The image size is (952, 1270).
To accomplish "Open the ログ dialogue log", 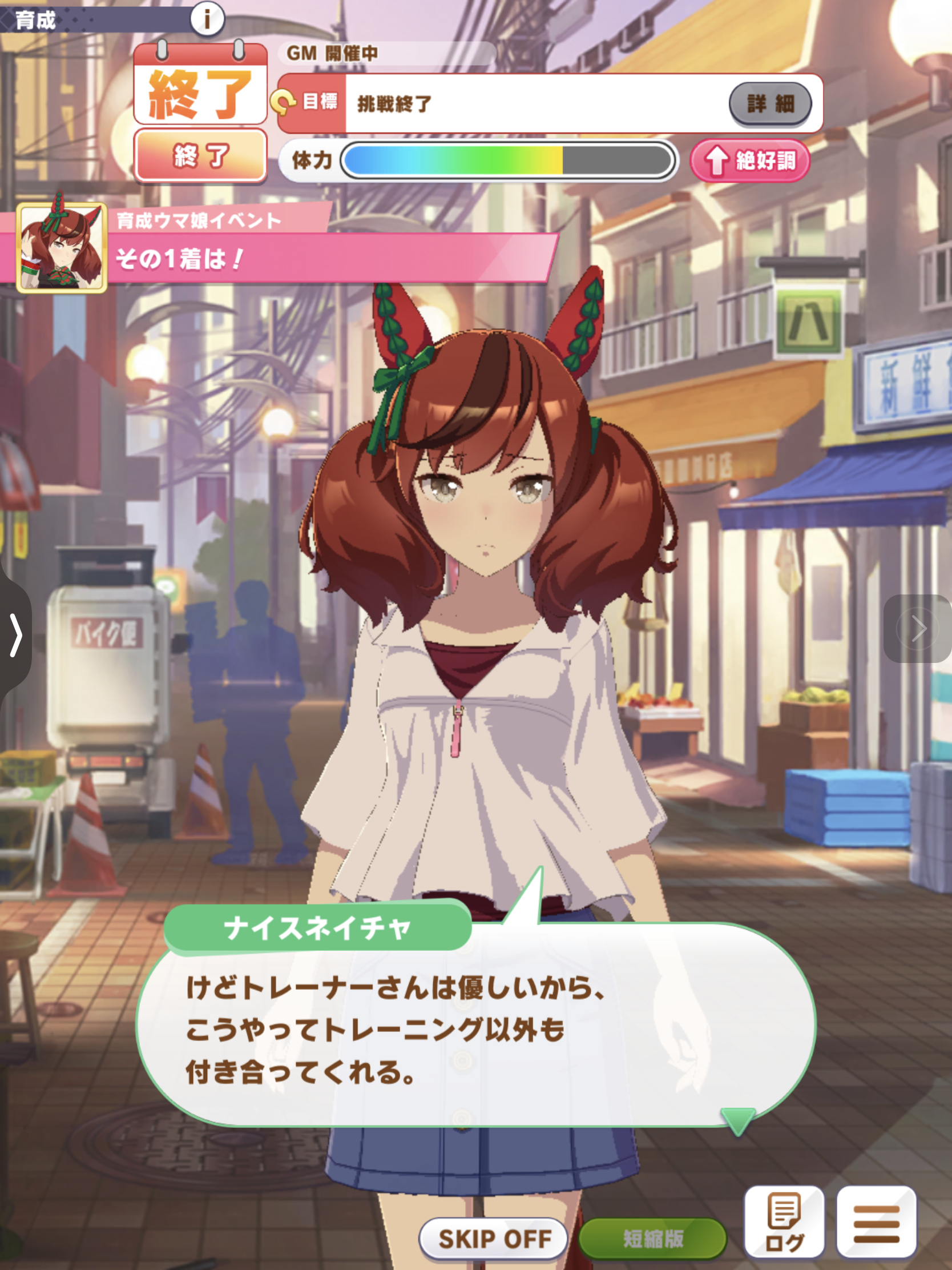I will click(x=784, y=1222).
